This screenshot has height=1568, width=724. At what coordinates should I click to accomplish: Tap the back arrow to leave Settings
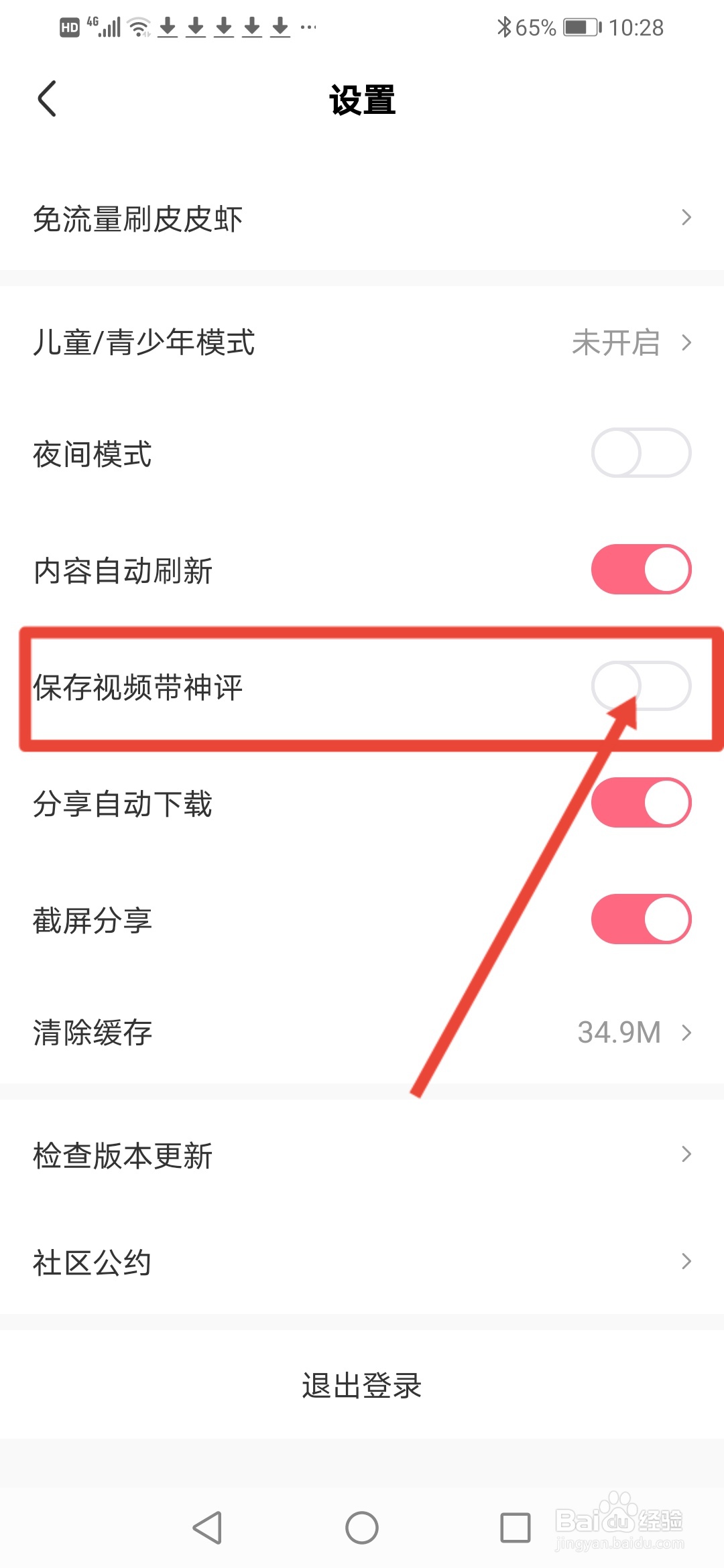coord(47,99)
